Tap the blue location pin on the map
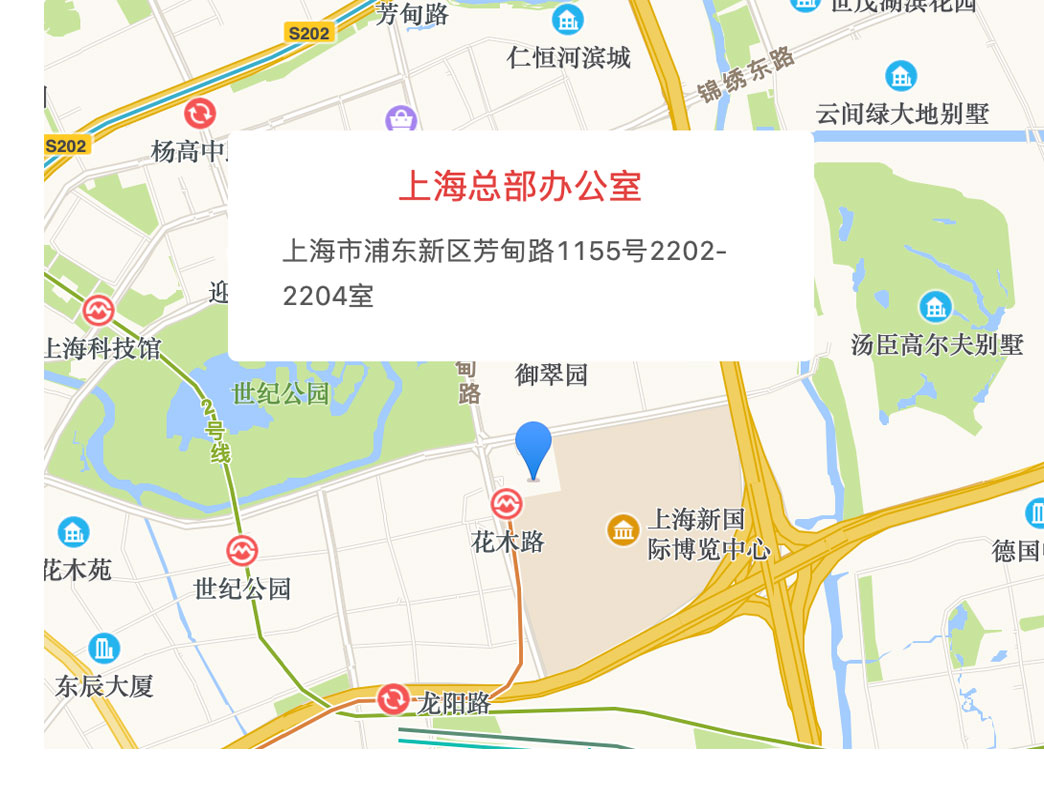Viewport: 1044px width, 798px height. (x=533, y=446)
